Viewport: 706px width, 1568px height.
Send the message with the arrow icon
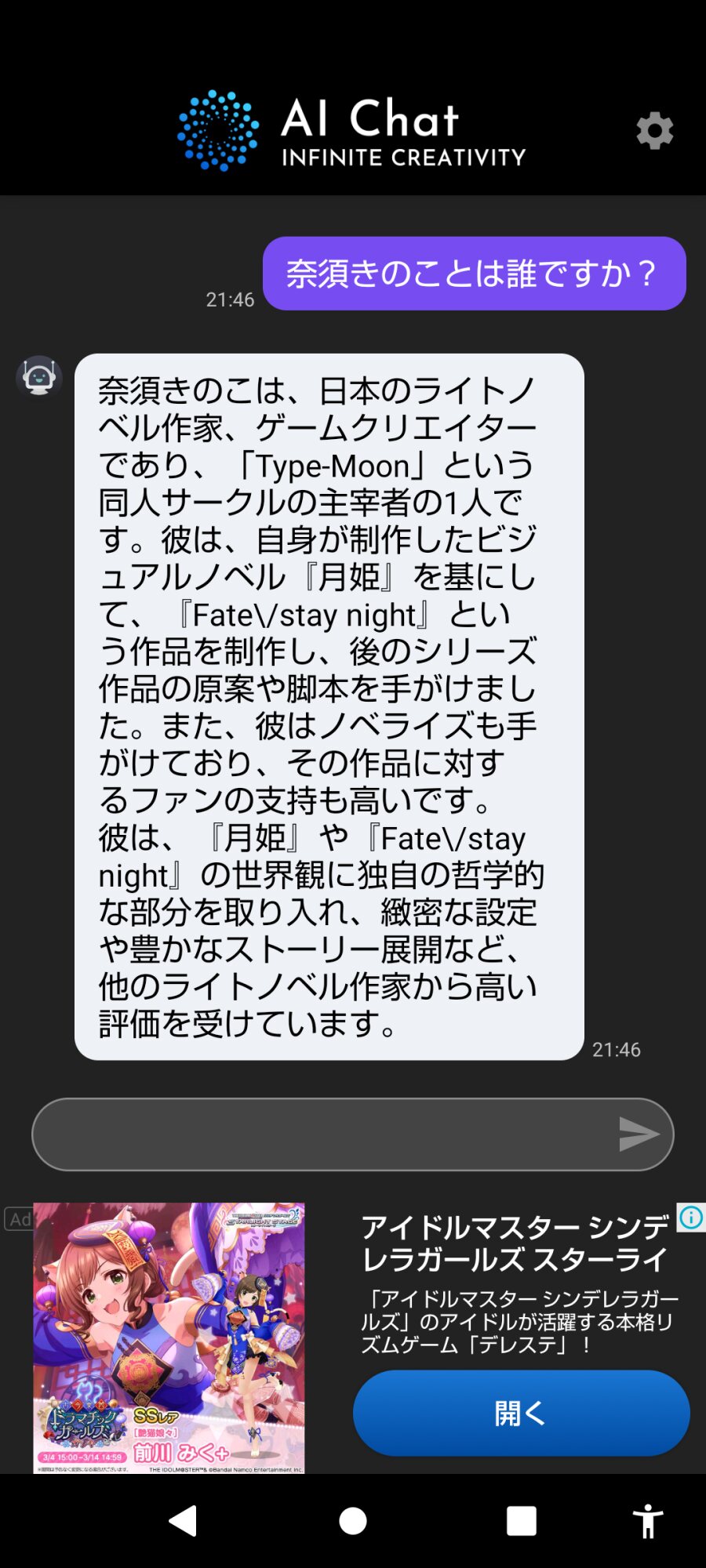[x=639, y=1134]
